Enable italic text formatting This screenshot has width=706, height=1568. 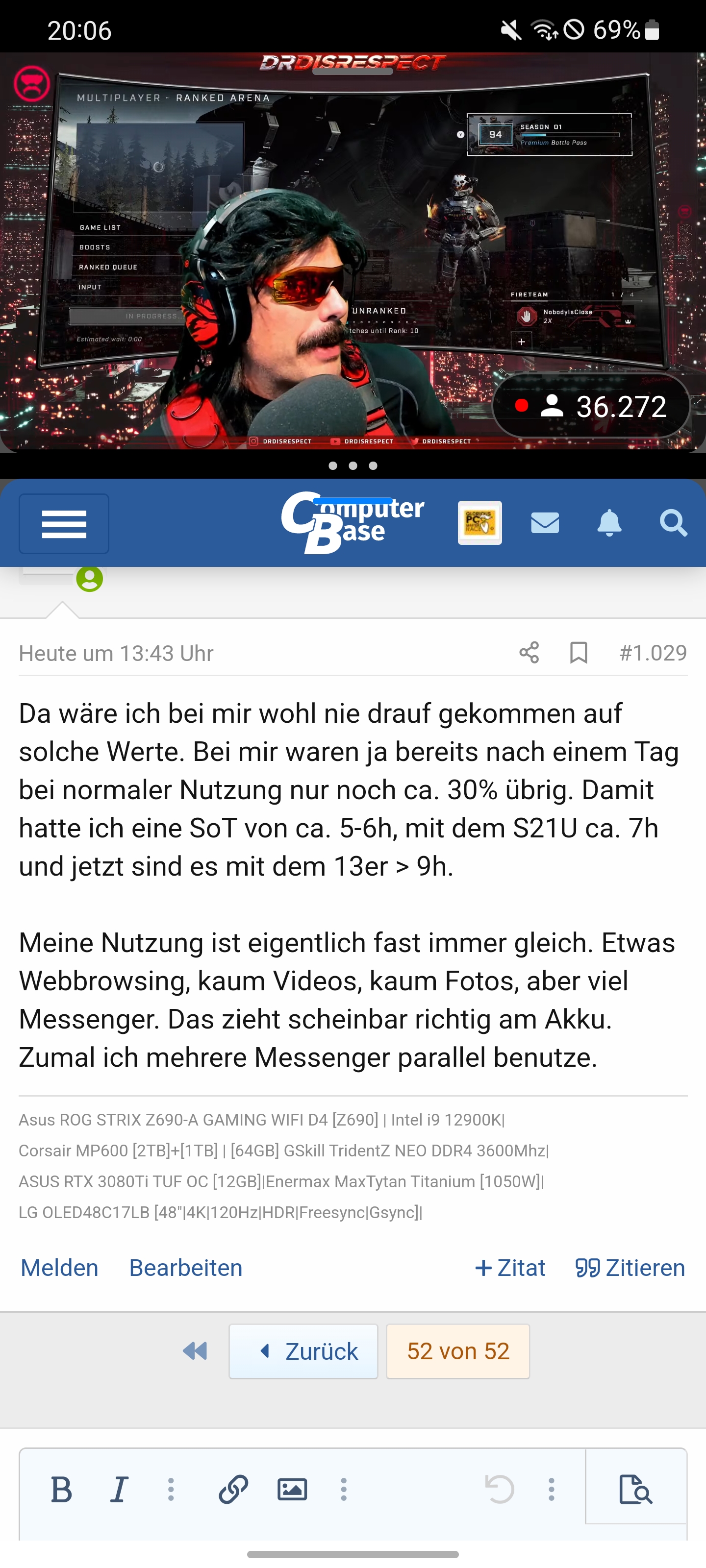[120, 1490]
